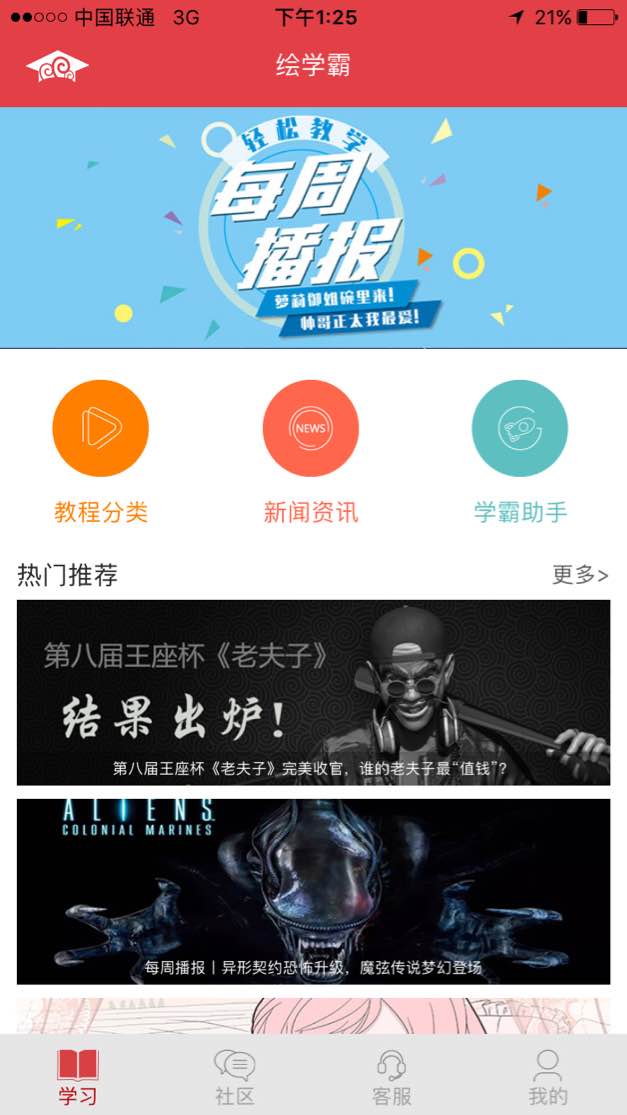This screenshot has height=1115, width=627.
Task: Open the 每周播报 banner
Action: 313,228
